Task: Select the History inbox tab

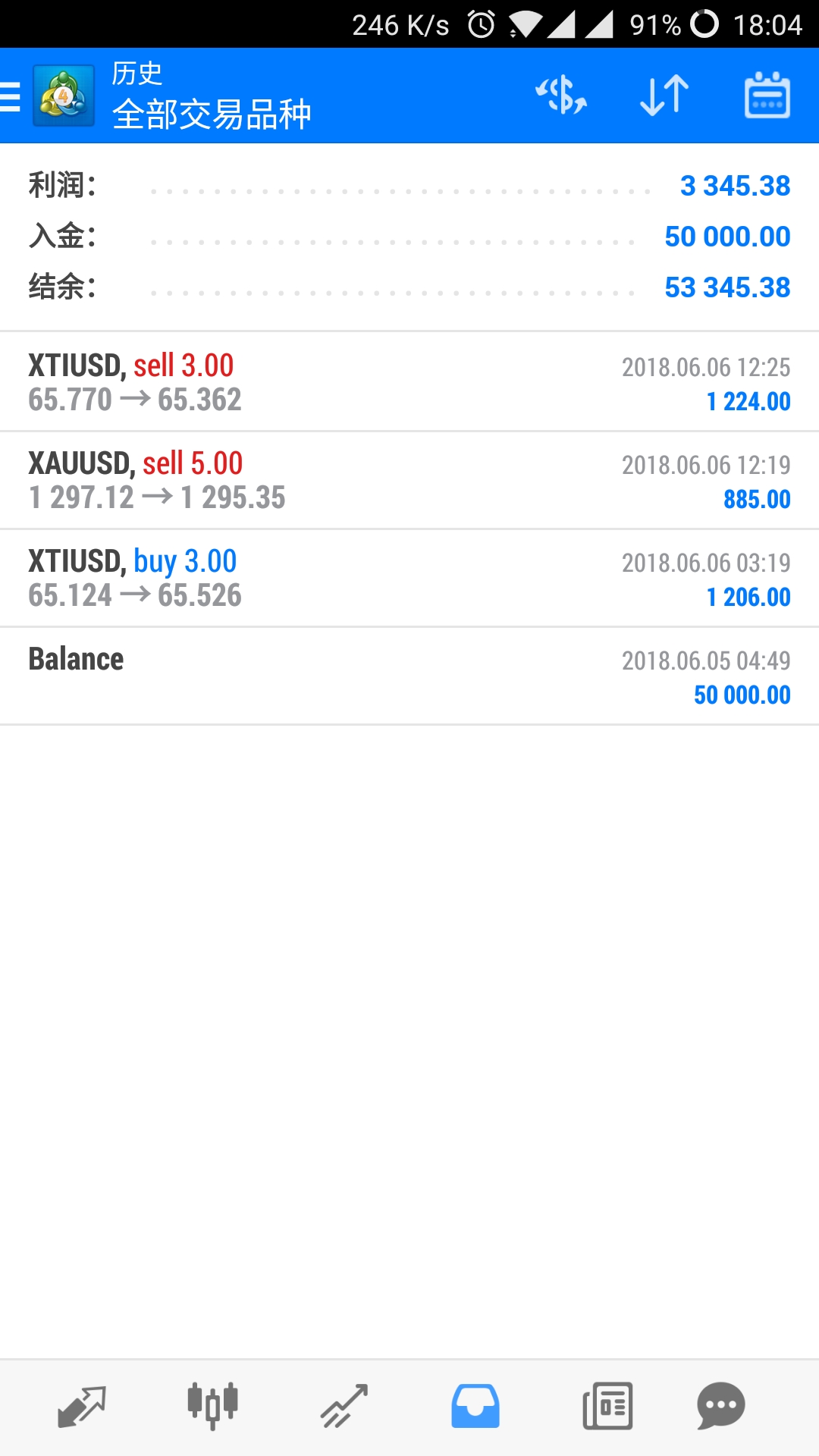Action: tap(475, 1407)
